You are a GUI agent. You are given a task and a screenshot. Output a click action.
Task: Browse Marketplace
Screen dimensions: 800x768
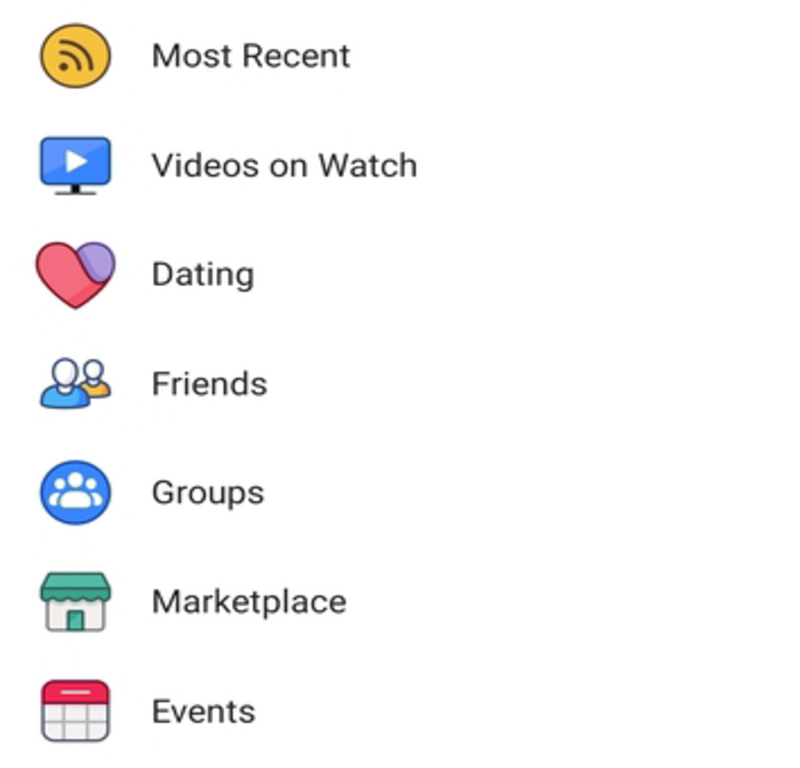[248, 602]
